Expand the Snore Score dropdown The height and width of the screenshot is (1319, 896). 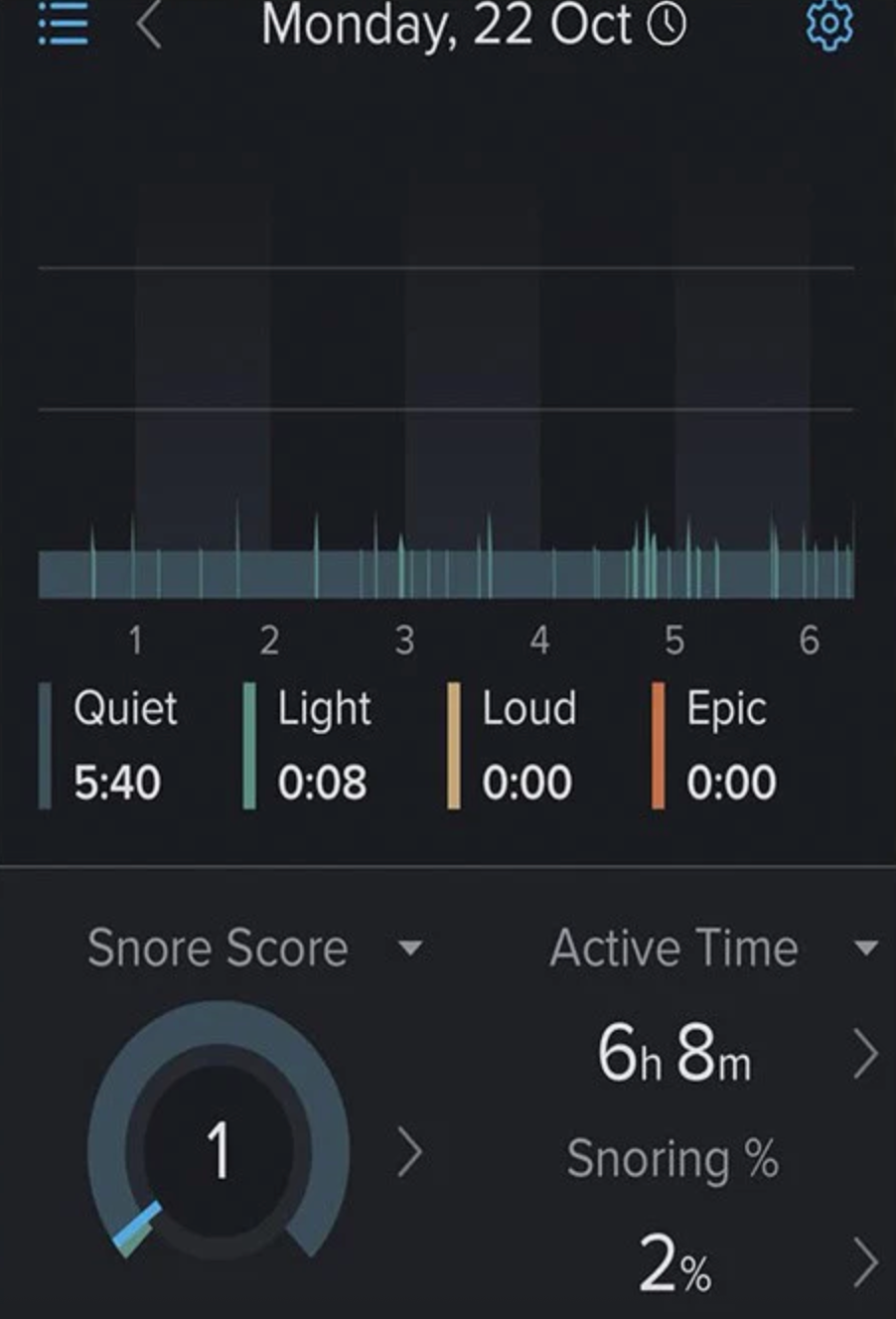409,948
